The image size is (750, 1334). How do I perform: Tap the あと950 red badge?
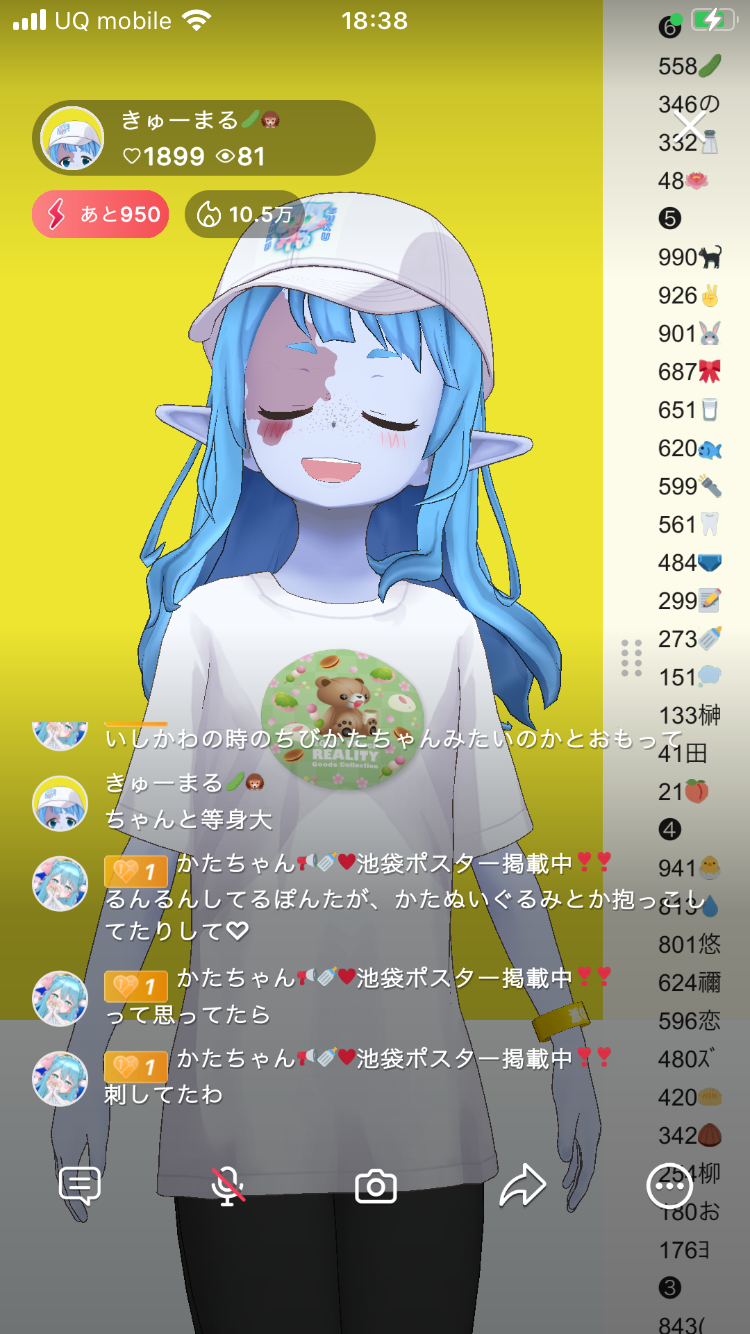click(x=100, y=214)
